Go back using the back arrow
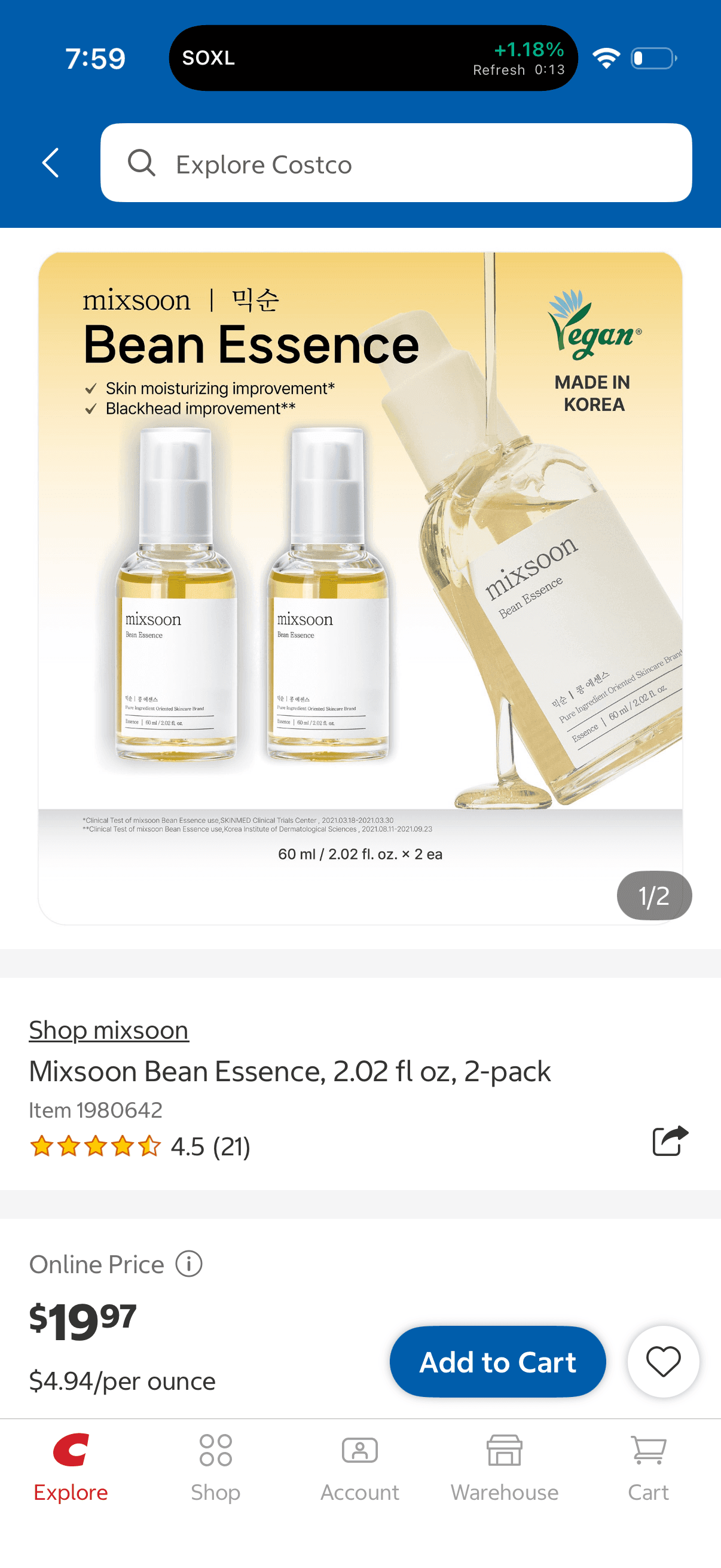Viewport: 721px width, 1568px height. 50,163
